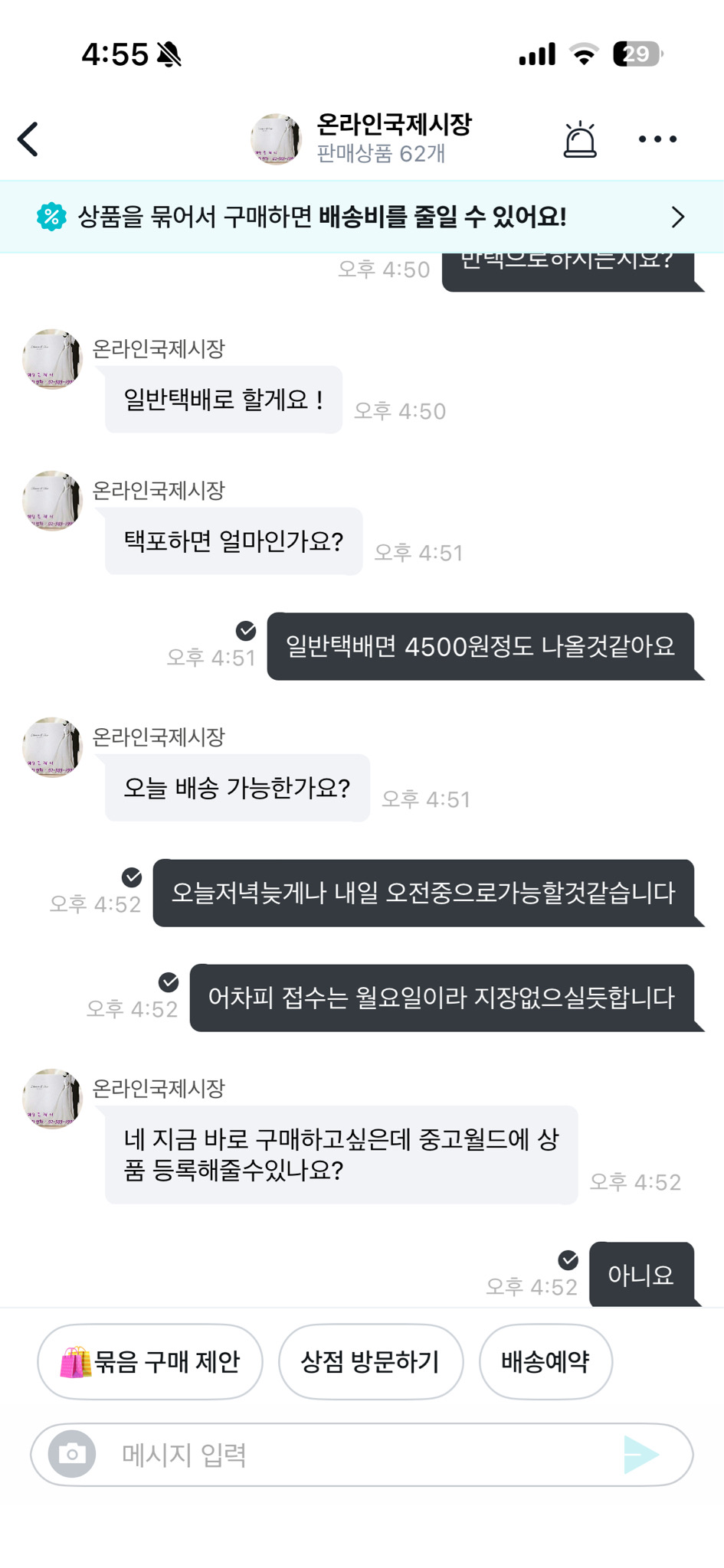Tap the shopping bags icon on 묶음 구매 제안
Image resolution: width=724 pixels, height=1568 pixels.
(x=74, y=1361)
